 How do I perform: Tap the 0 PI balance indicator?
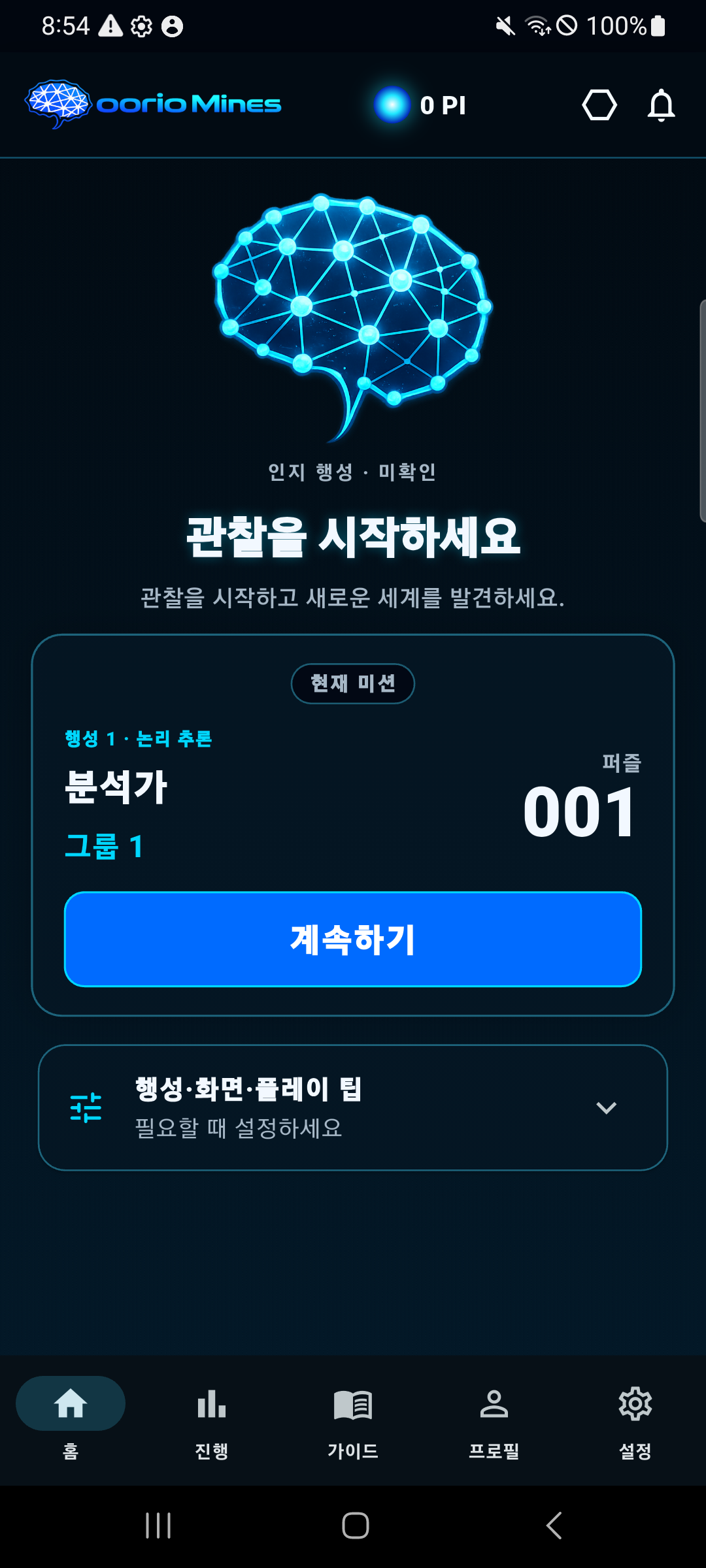(420, 105)
